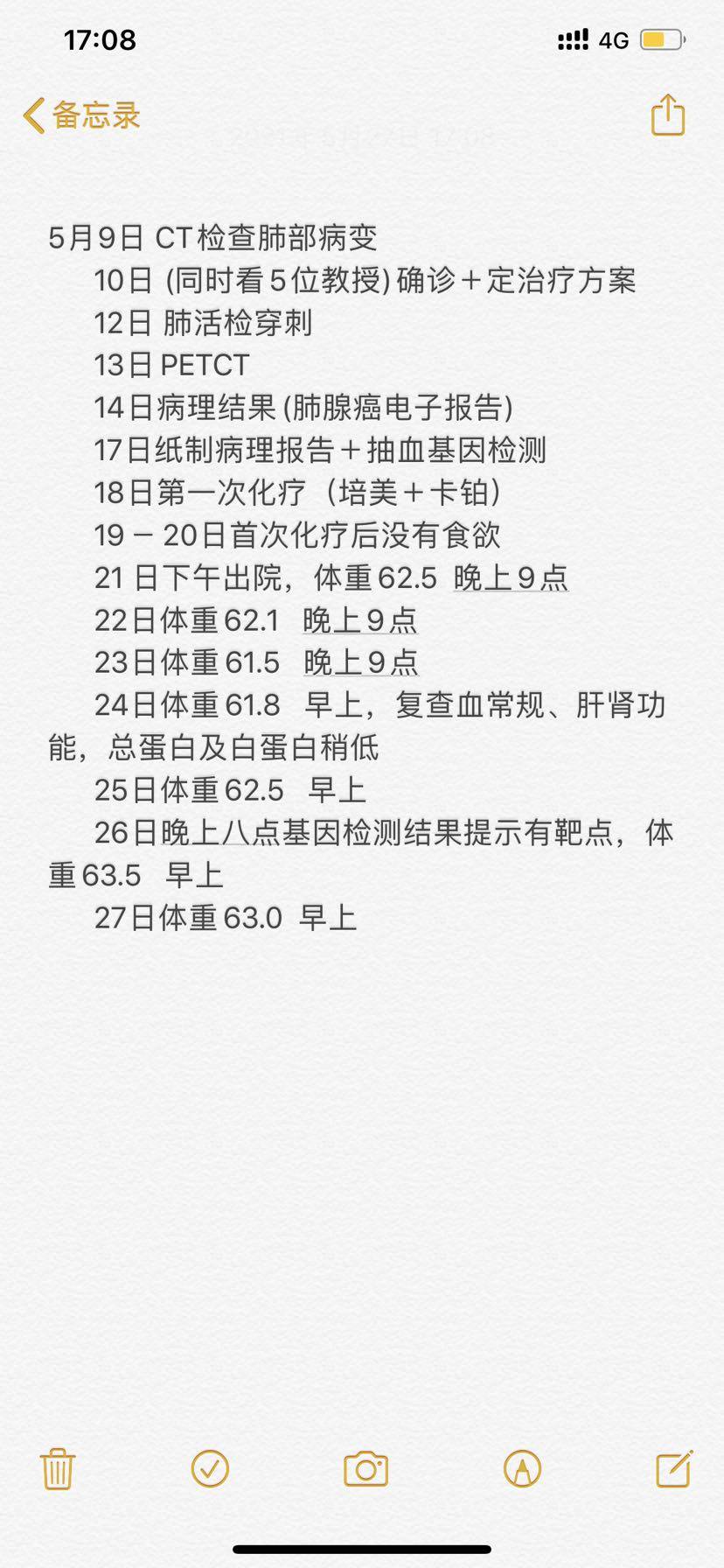
Task: Add a checklist to the note
Action: [x=210, y=1469]
